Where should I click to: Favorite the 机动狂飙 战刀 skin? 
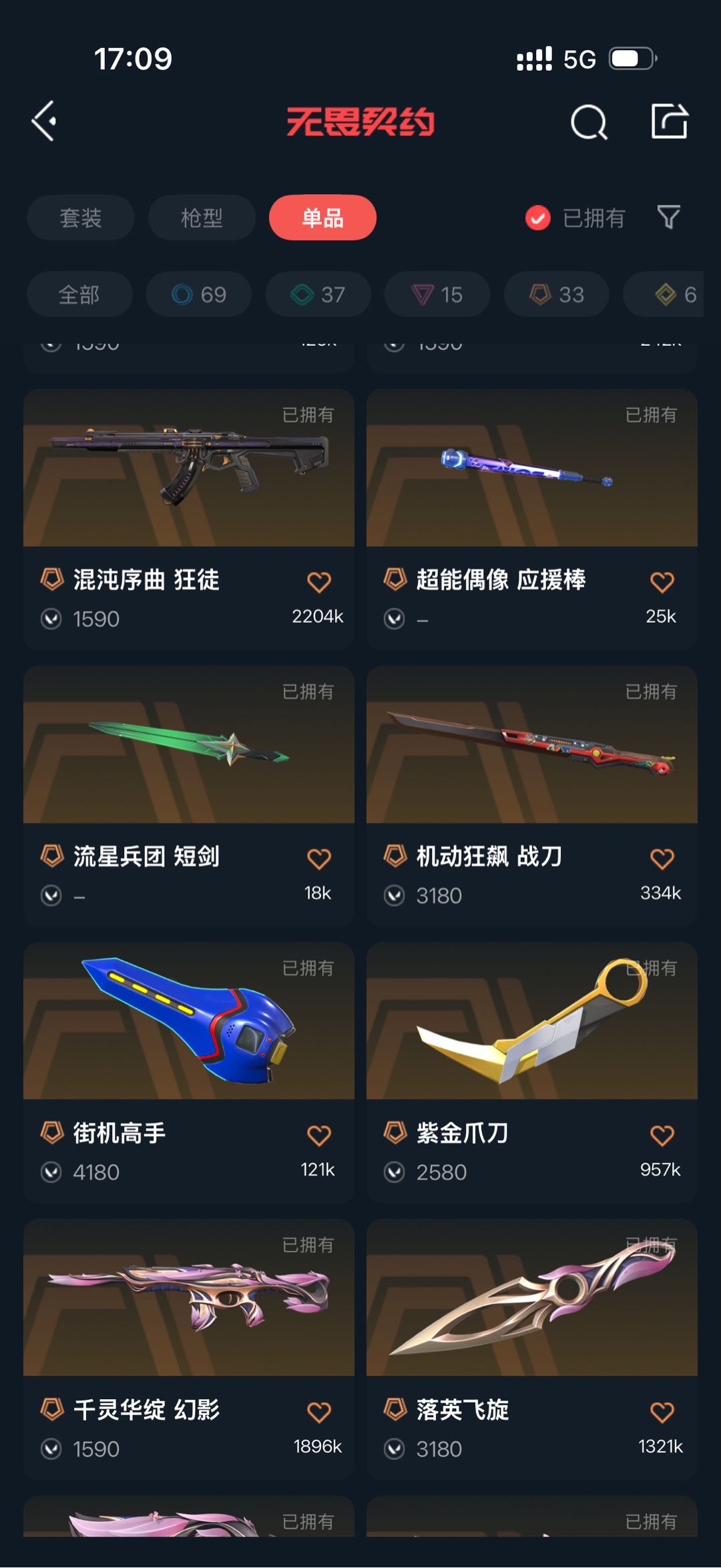pos(662,859)
